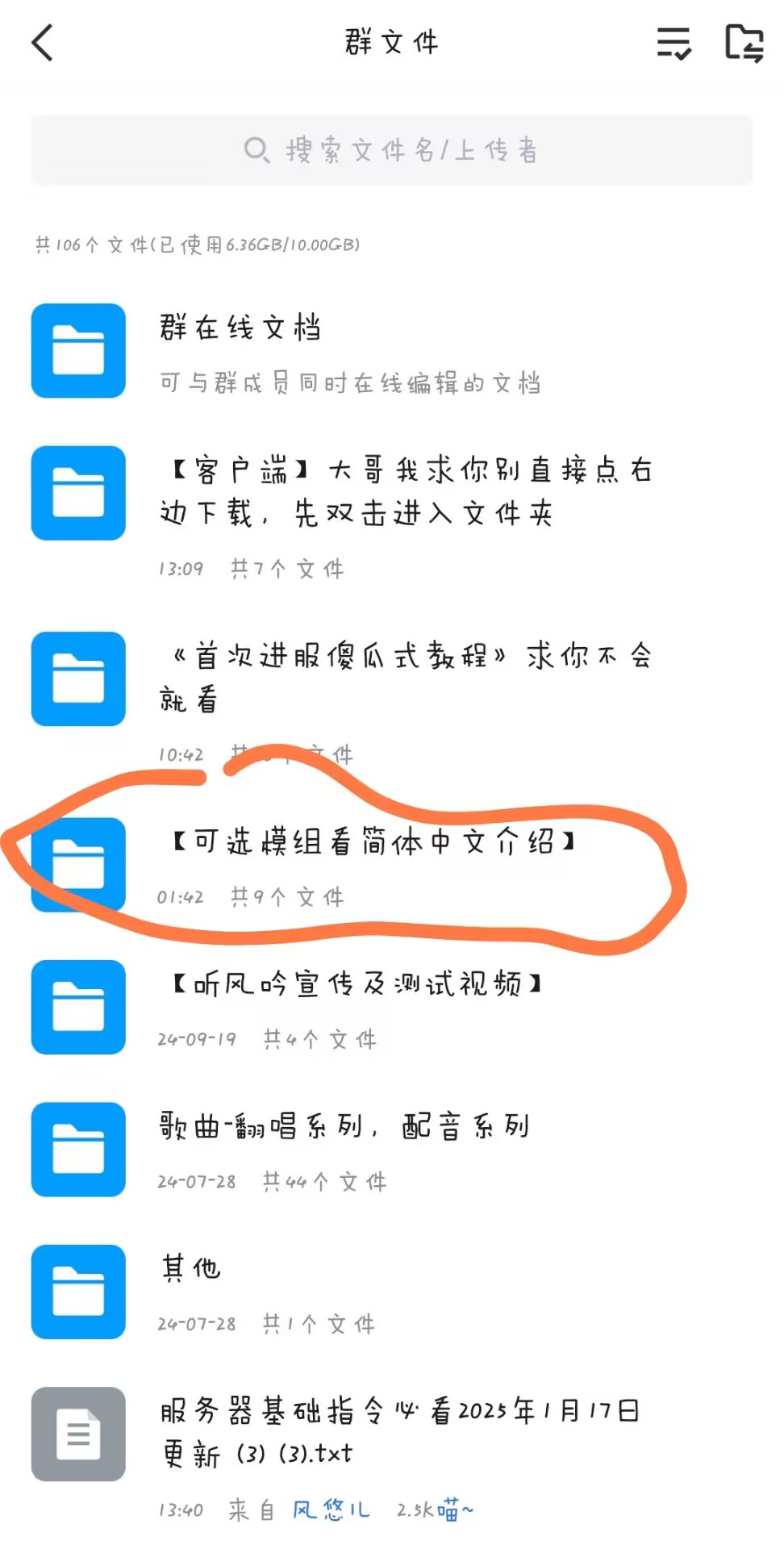The image size is (784, 1549).
Task: Click the back arrow to leave 群文件
Action: pos(42,44)
